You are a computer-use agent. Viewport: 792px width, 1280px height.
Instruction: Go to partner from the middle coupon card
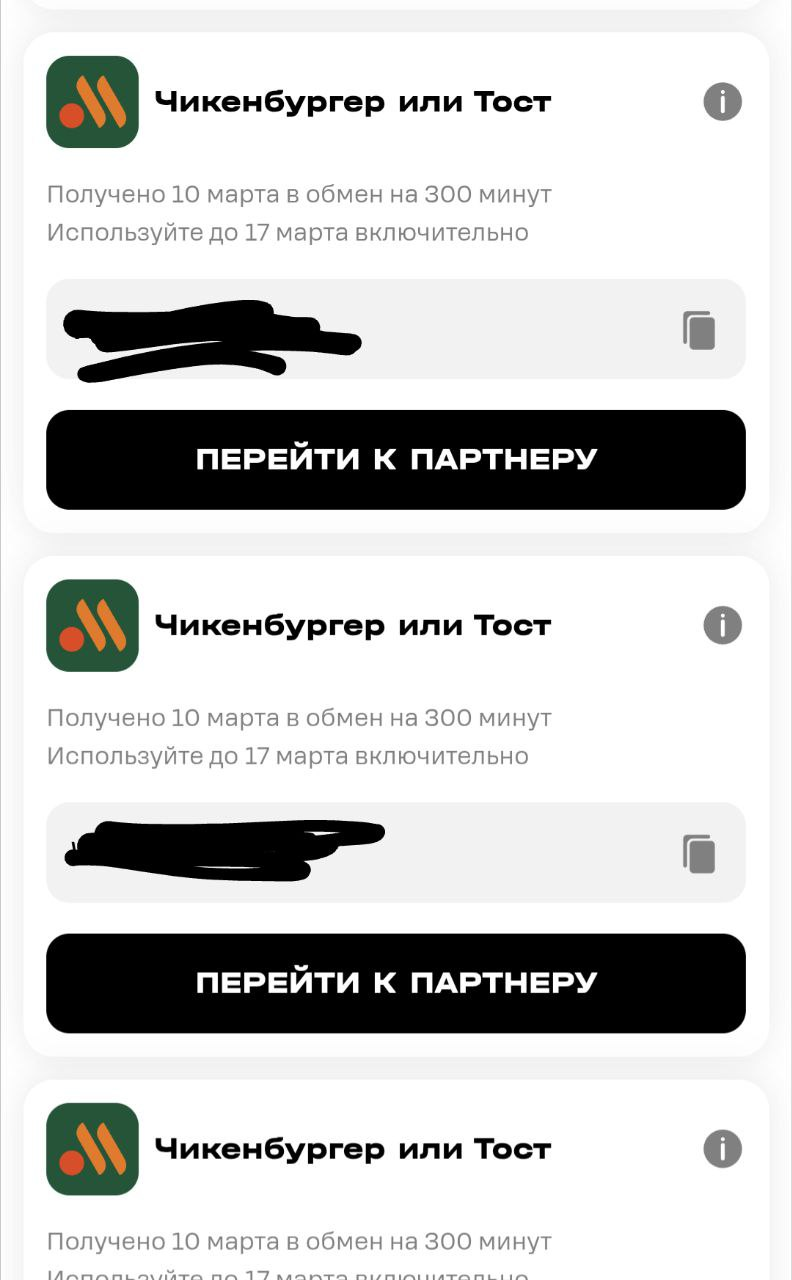coord(396,983)
